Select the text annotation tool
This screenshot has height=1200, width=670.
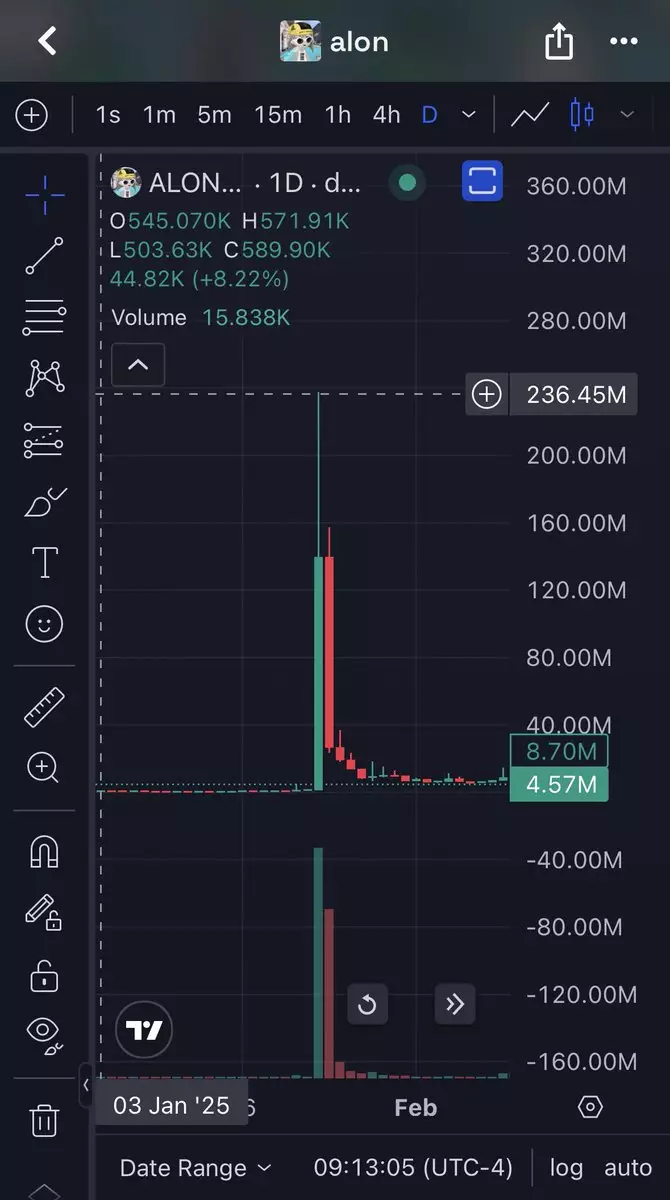coord(44,563)
